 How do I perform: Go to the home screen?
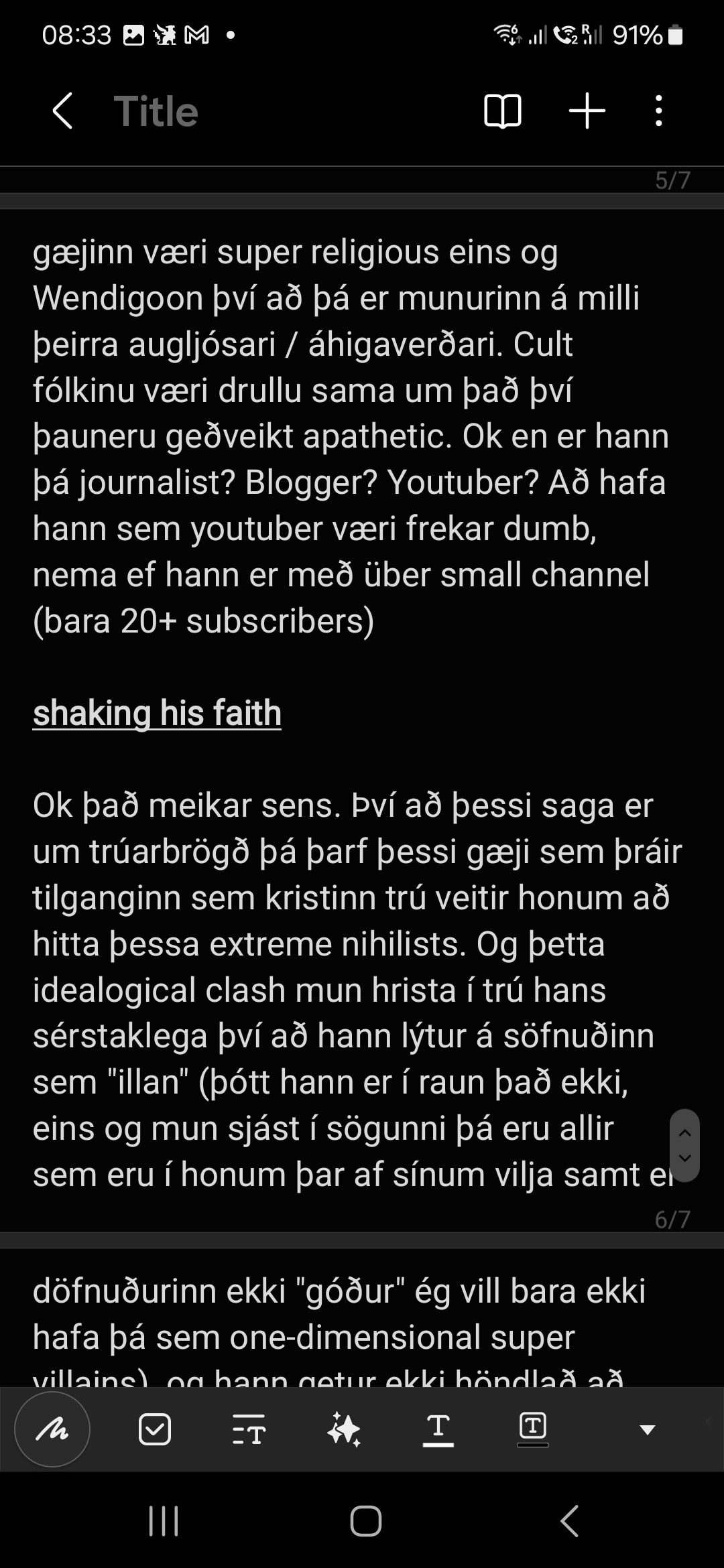365,1520
